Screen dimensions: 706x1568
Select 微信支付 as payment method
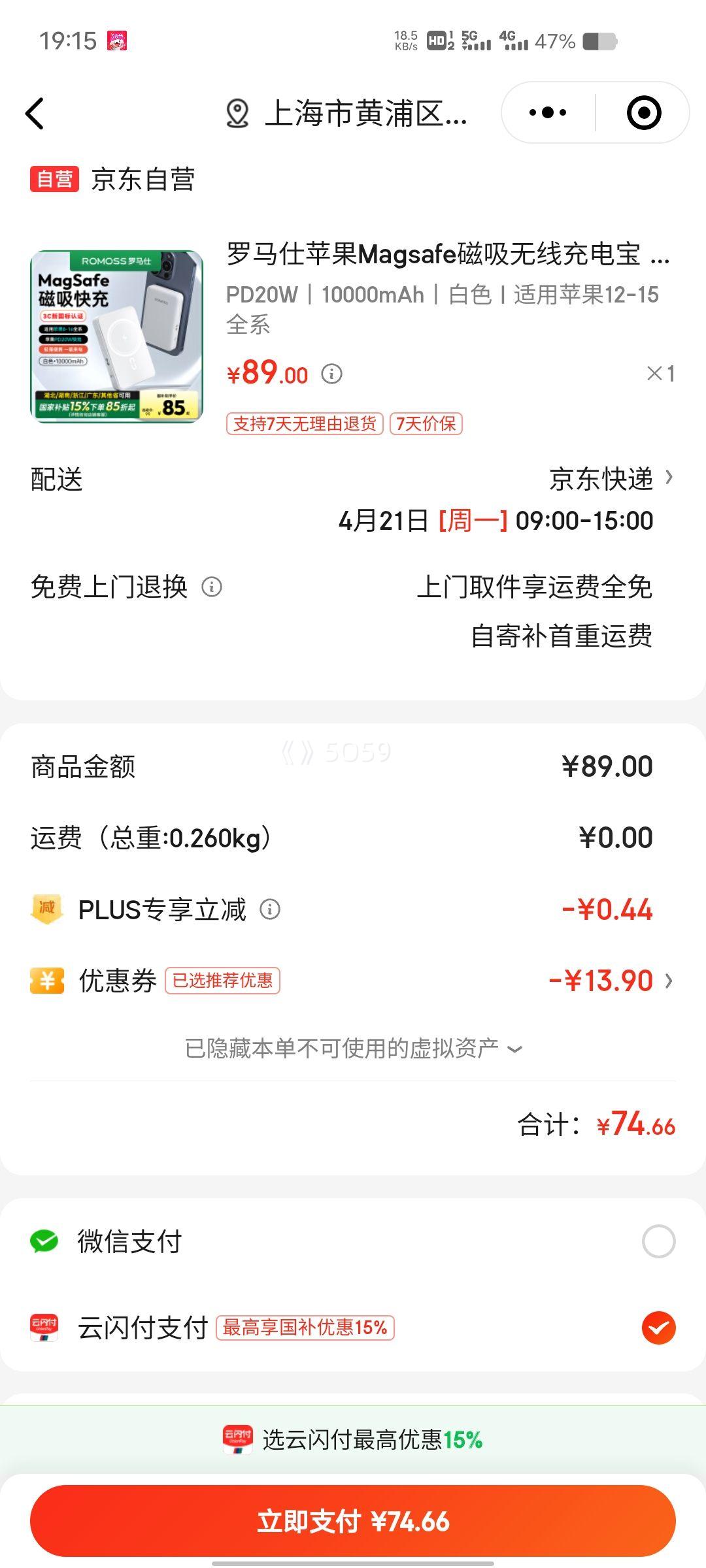[658, 1241]
